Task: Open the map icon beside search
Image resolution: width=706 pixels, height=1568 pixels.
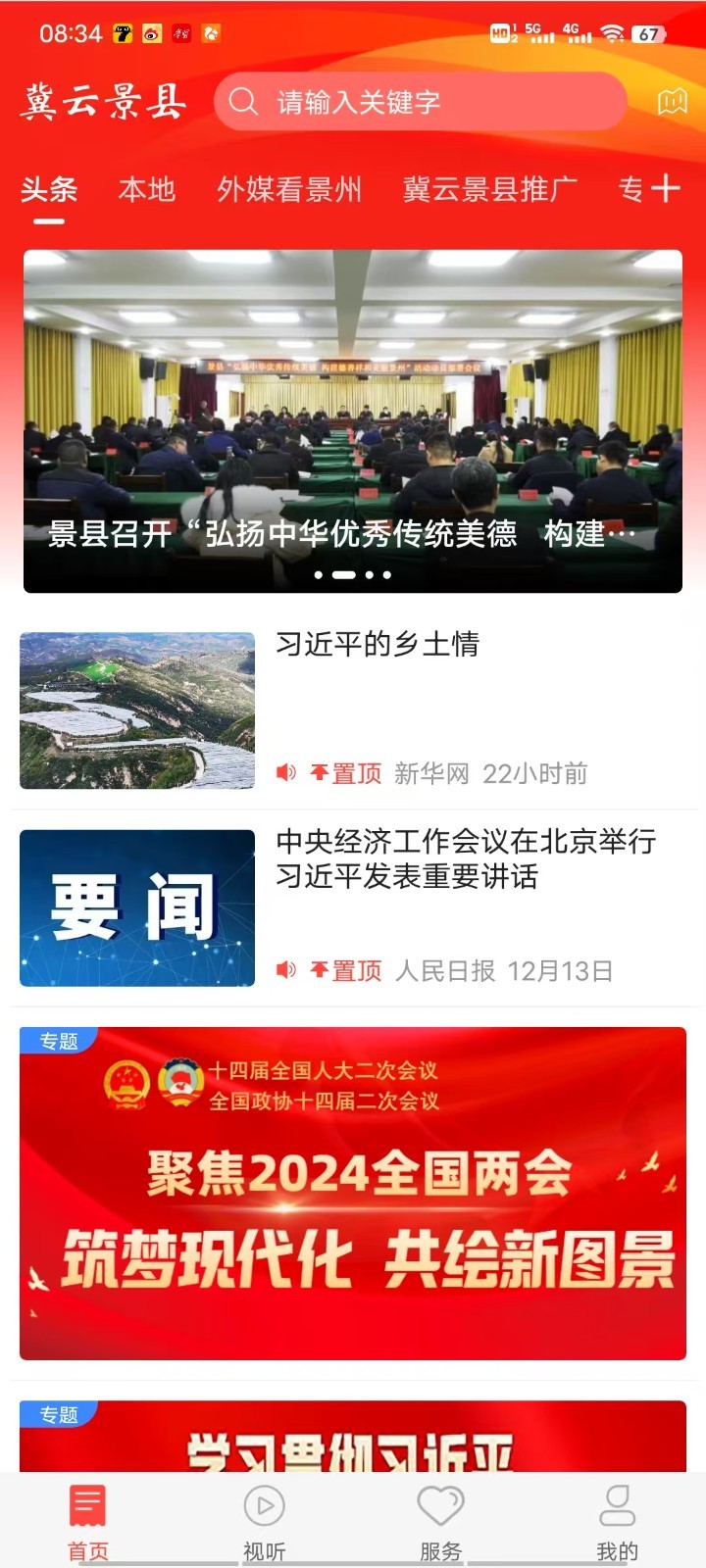Action: coord(673,102)
